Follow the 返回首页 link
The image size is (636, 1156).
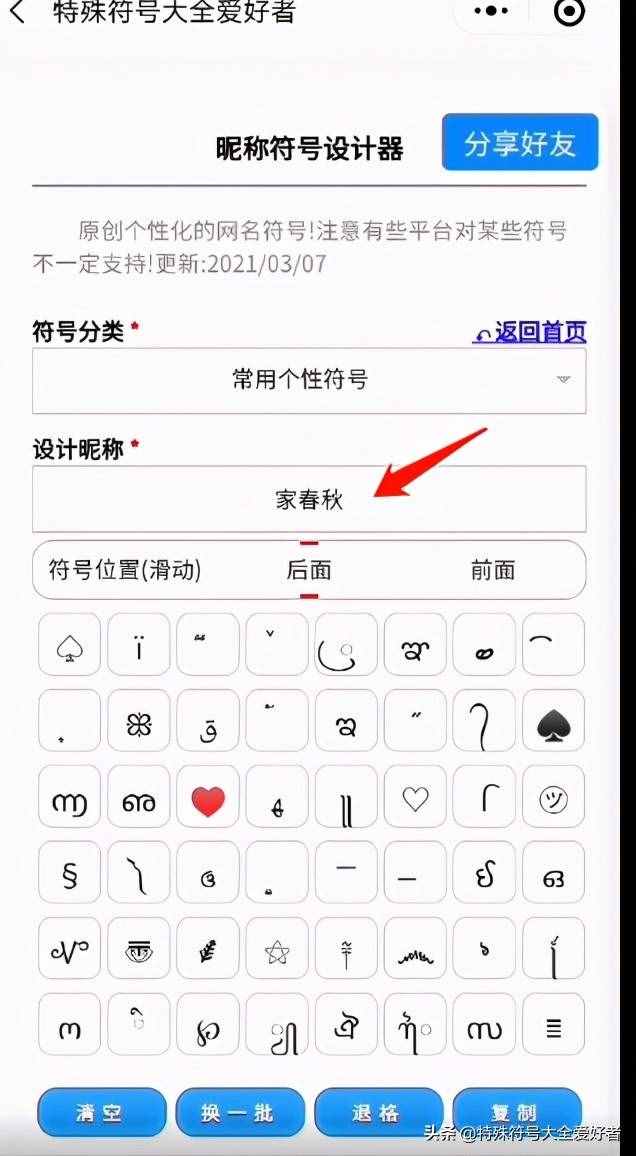(x=530, y=333)
